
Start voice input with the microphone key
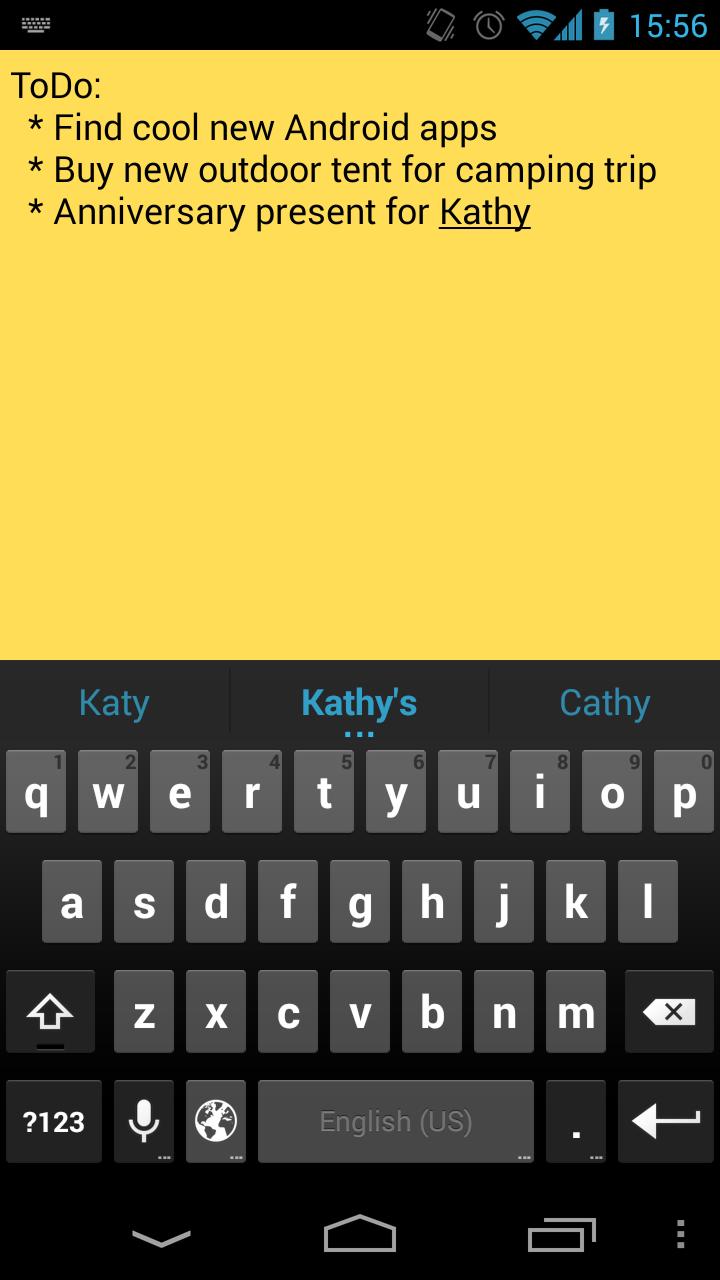point(144,1121)
